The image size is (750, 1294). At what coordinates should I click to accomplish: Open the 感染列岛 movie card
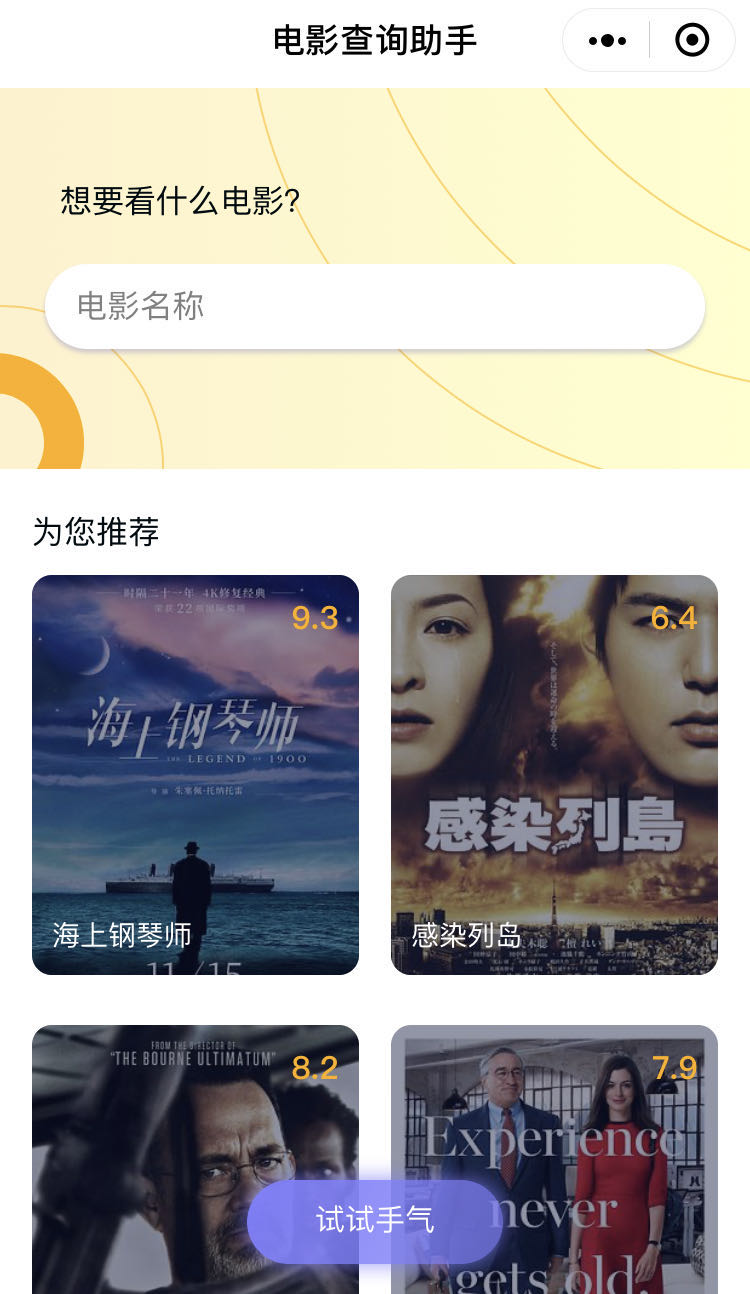554,774
